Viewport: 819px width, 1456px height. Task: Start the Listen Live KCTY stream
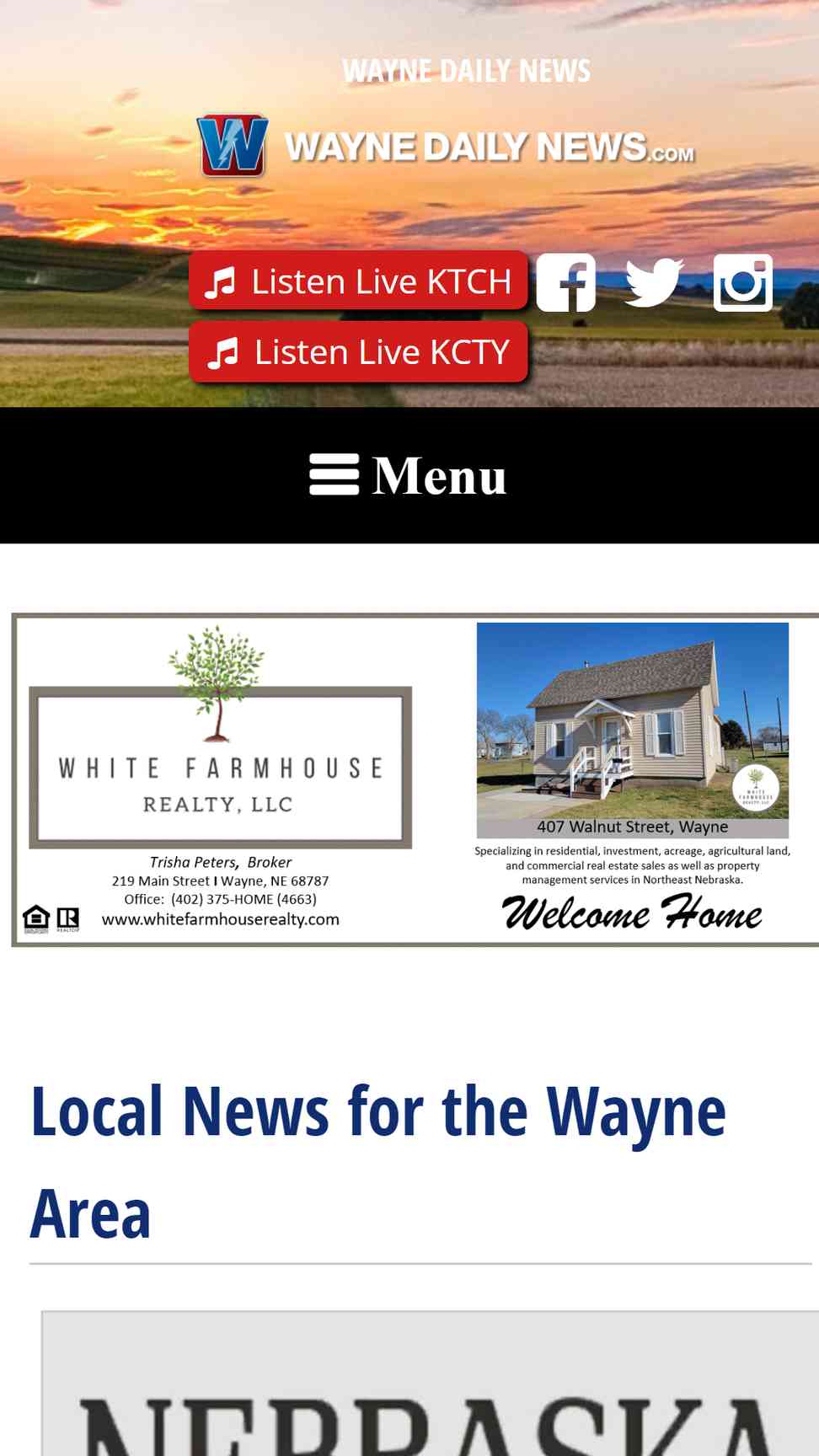(358, 351)
